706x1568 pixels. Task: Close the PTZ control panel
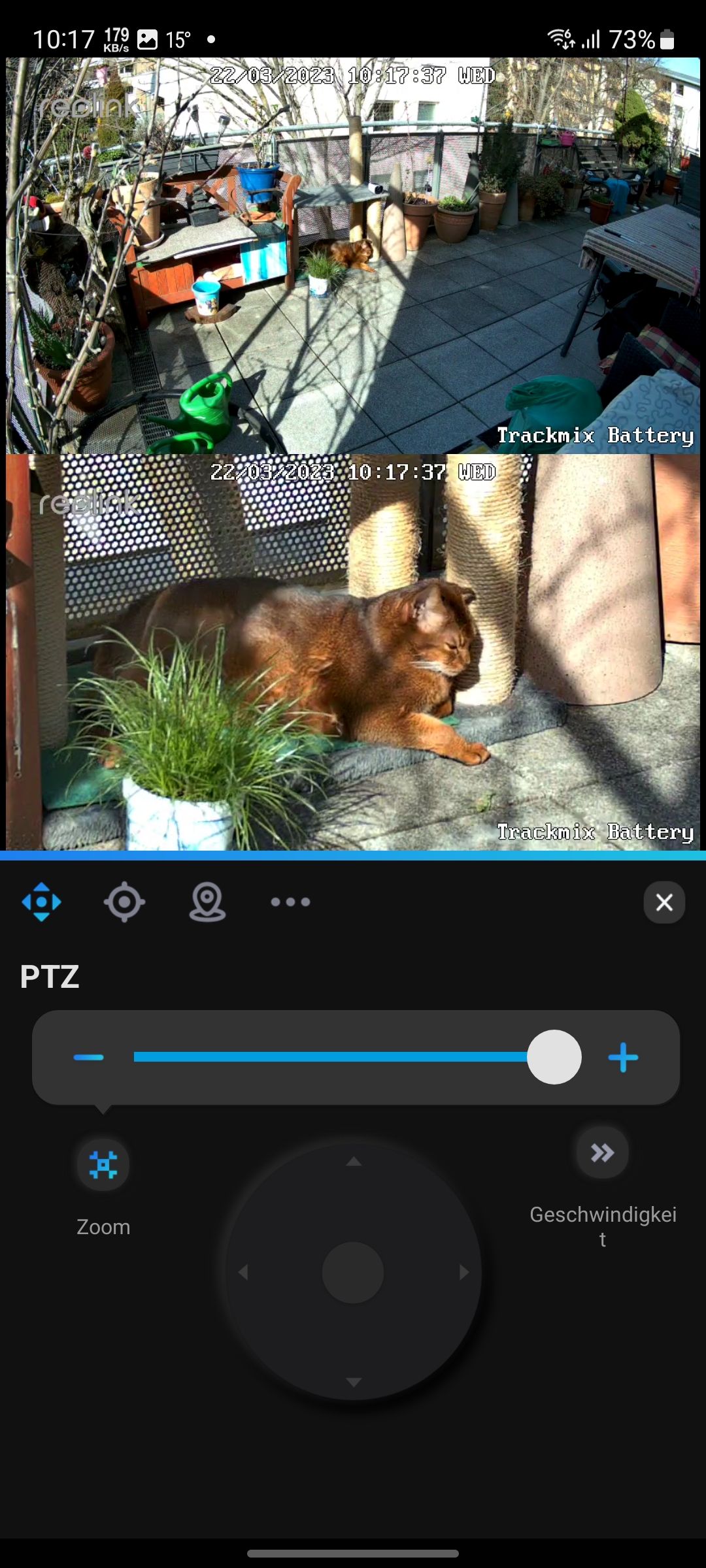click(x=664, y=902)
